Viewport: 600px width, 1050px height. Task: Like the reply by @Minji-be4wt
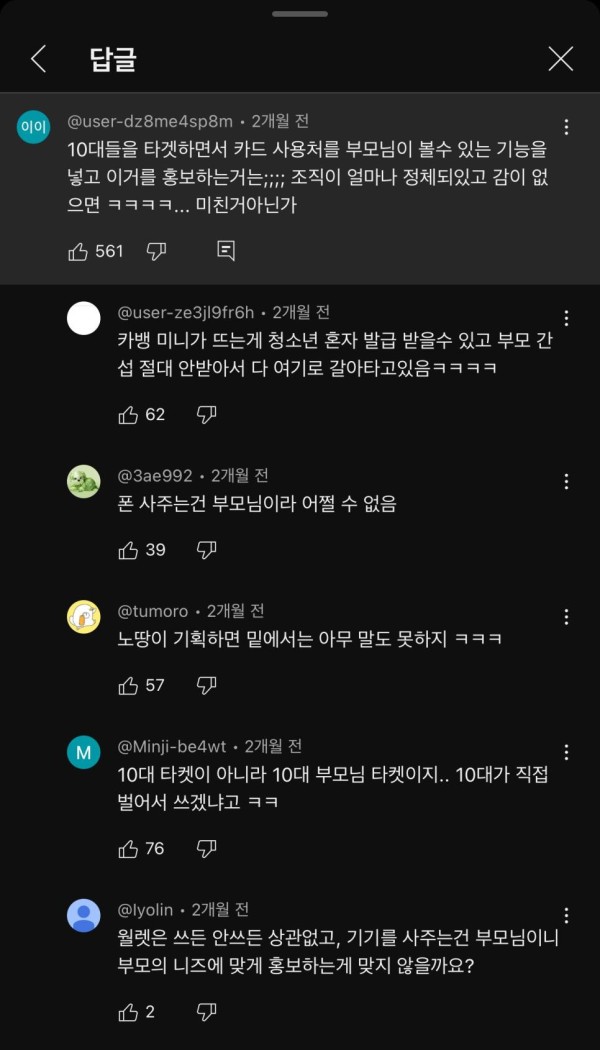point(128,849)
